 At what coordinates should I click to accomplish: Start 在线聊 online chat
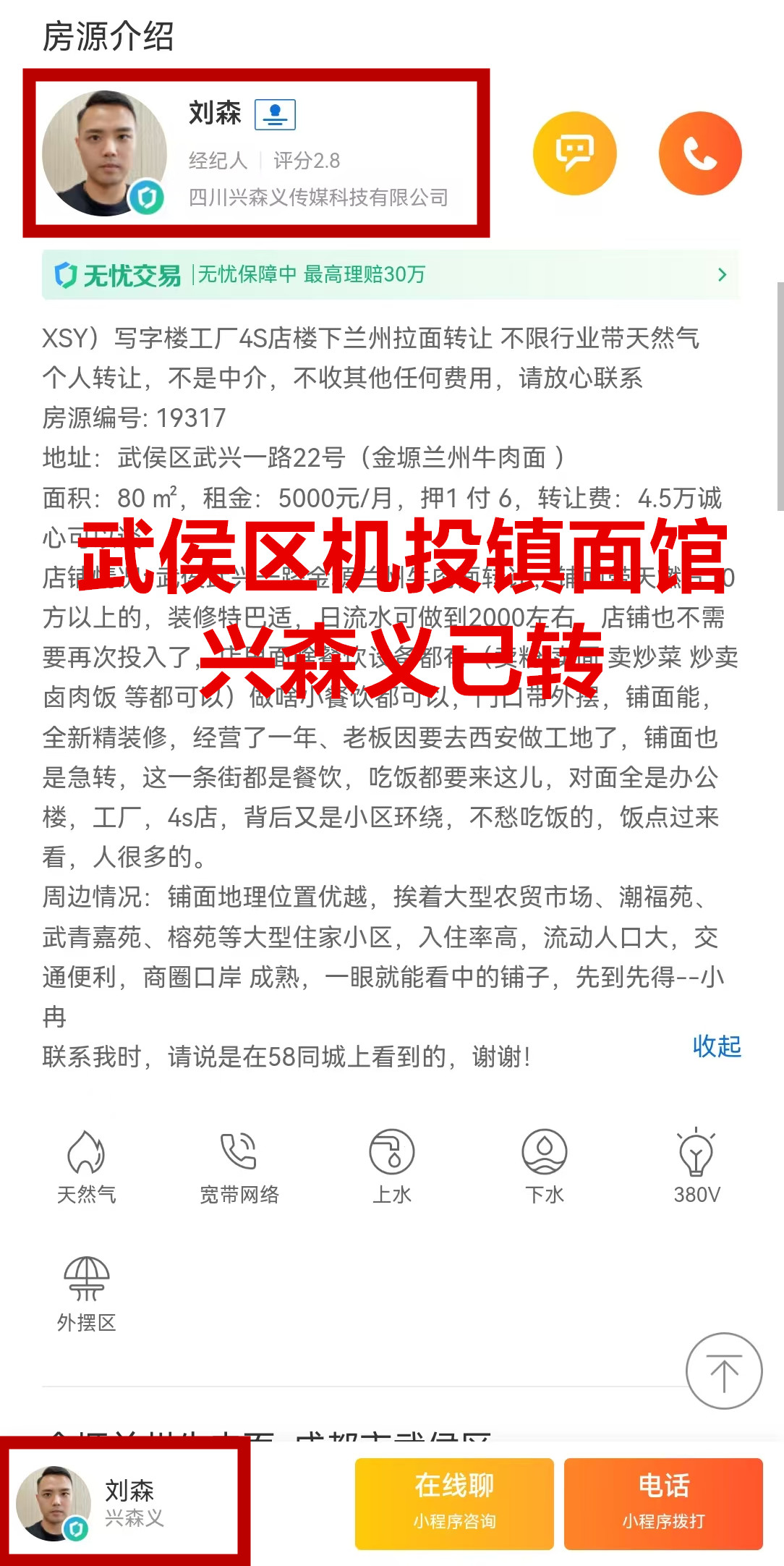[454, 1504]
